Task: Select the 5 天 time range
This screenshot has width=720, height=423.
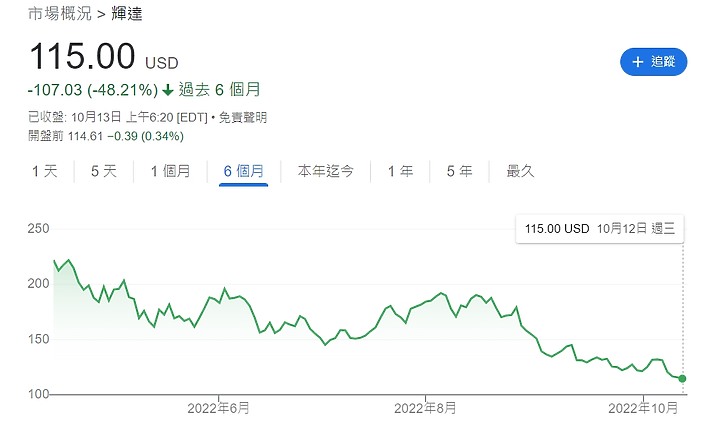Action: pyautogui.click(x=104, y=171)
